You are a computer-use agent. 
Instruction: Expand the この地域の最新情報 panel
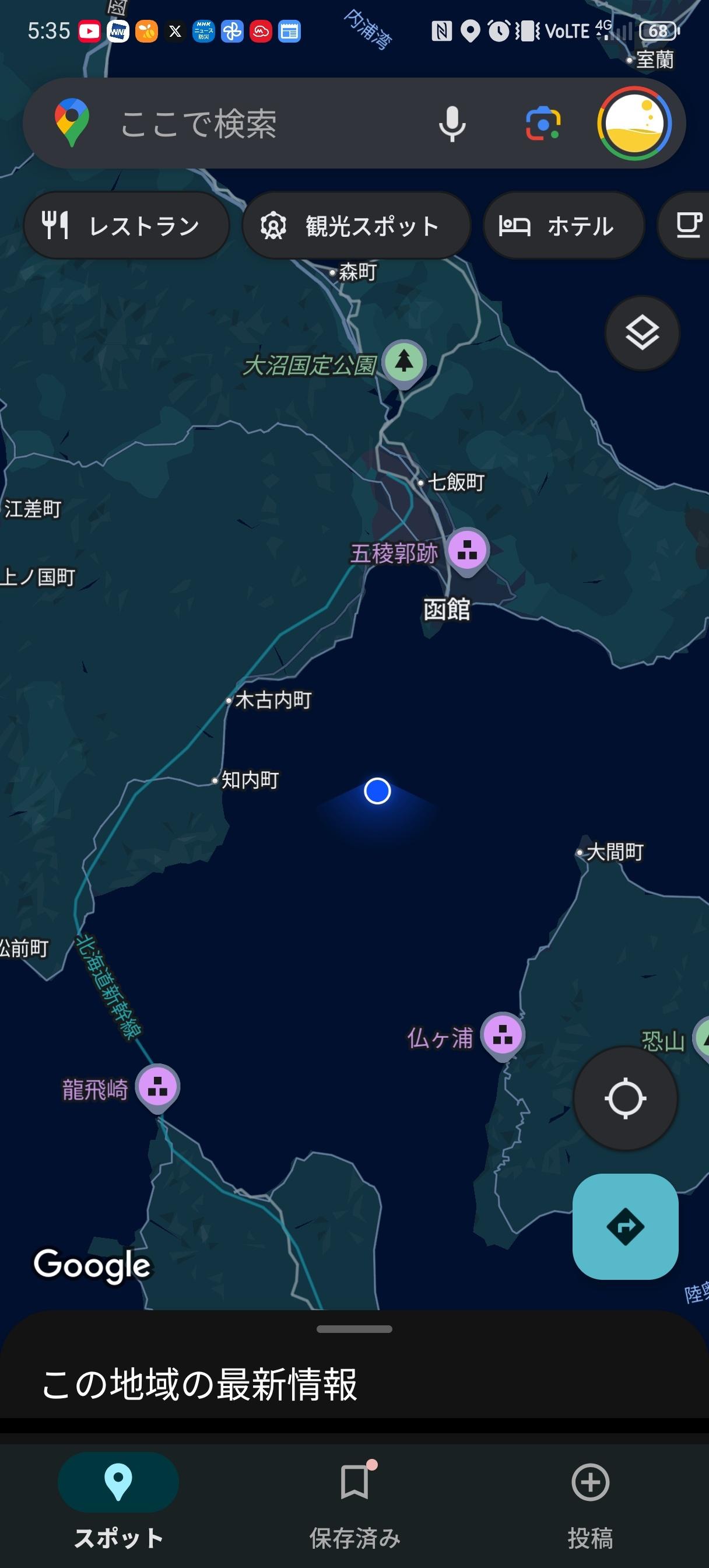click(x=354, y=1382)
